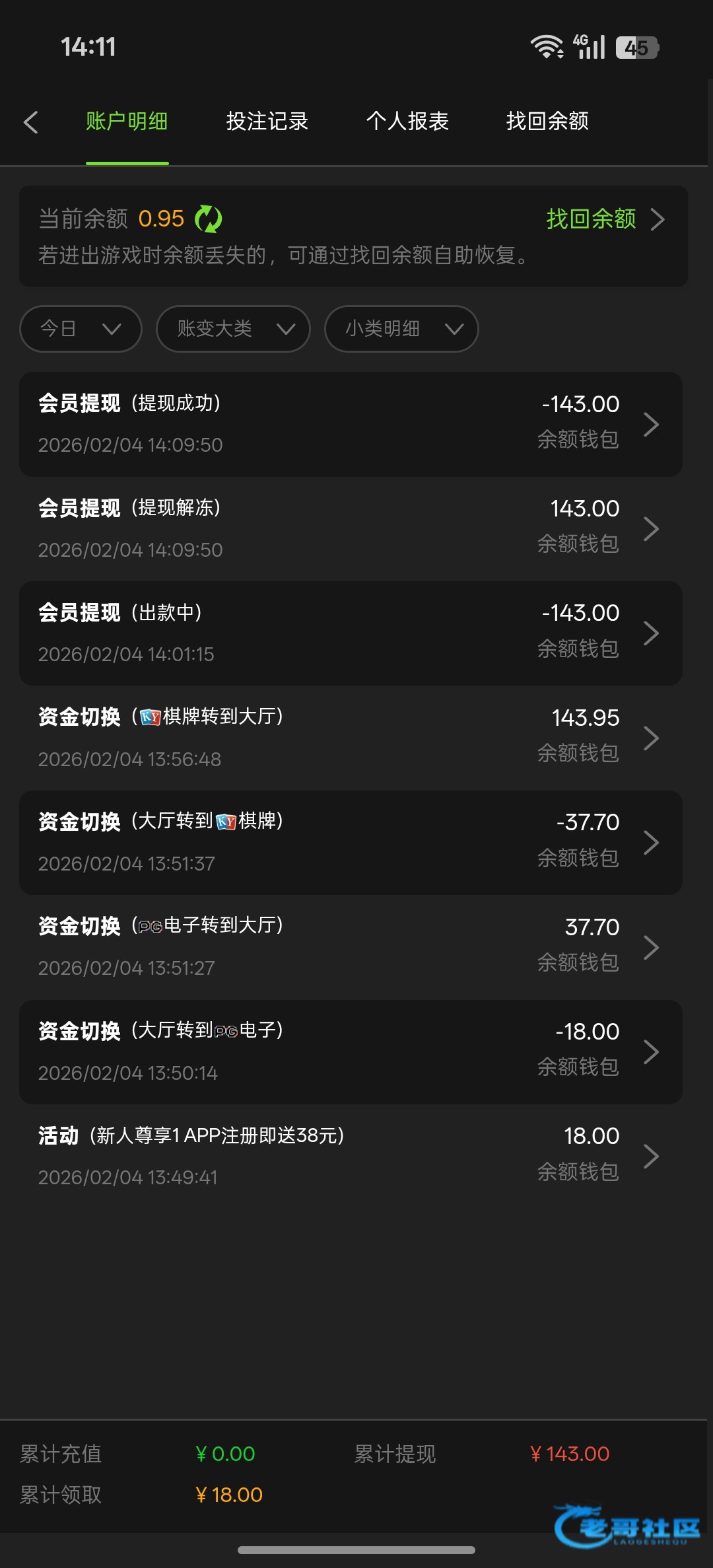
Task: Refresh the current balance icon
Action: [x=209, y=219]
